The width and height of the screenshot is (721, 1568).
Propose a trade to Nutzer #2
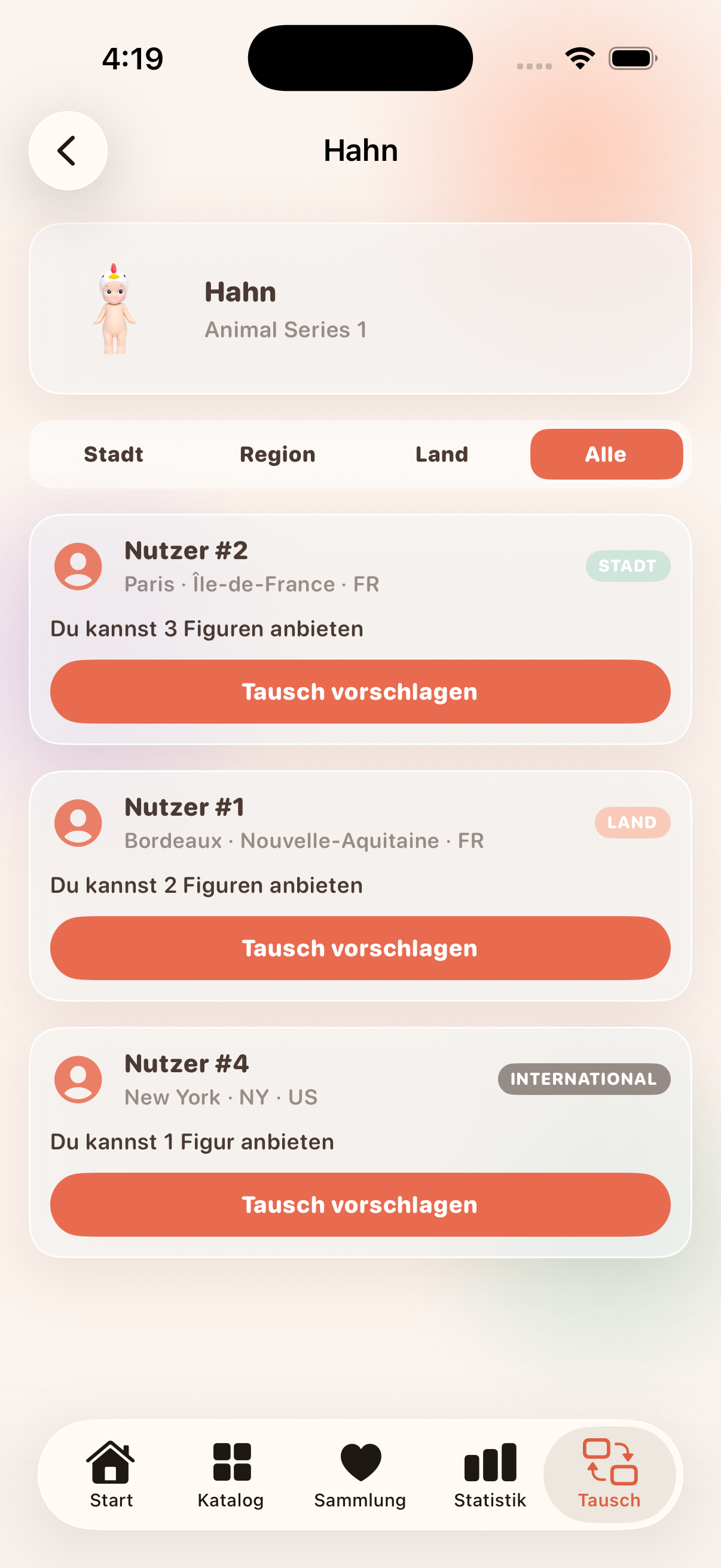pos(360,691)
